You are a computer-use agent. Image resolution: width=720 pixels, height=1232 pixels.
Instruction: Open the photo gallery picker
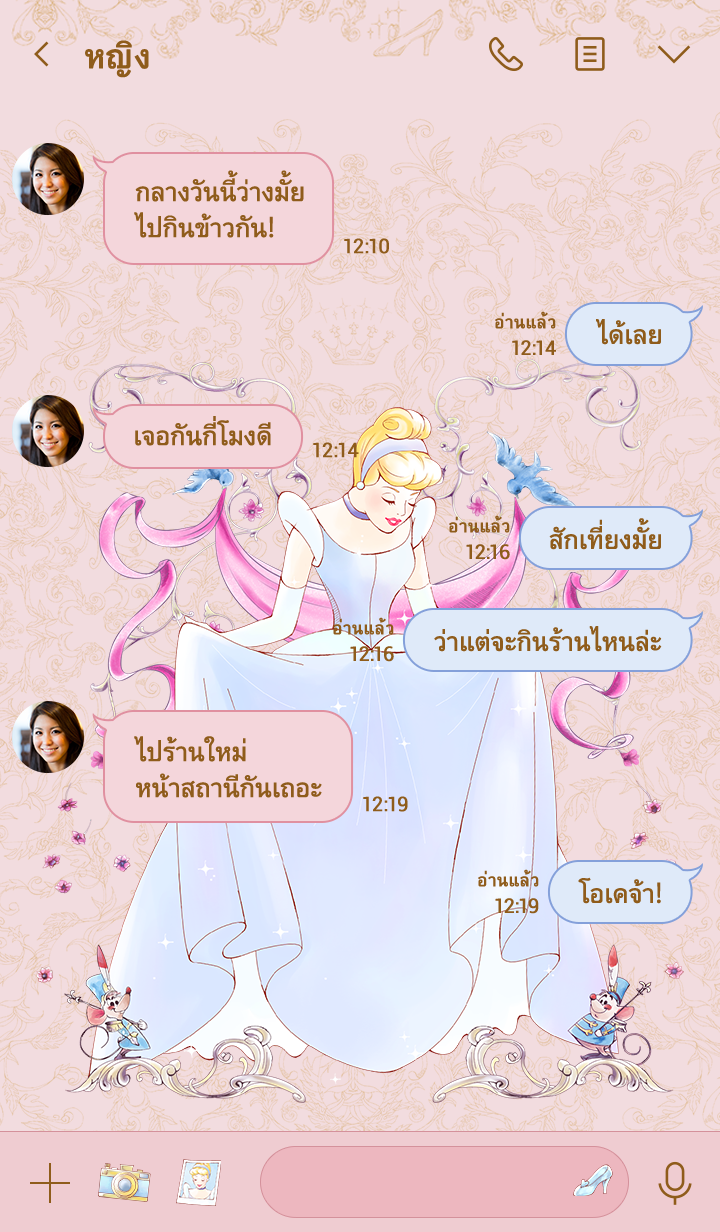pyautogui.click(x=198, y=1182)
